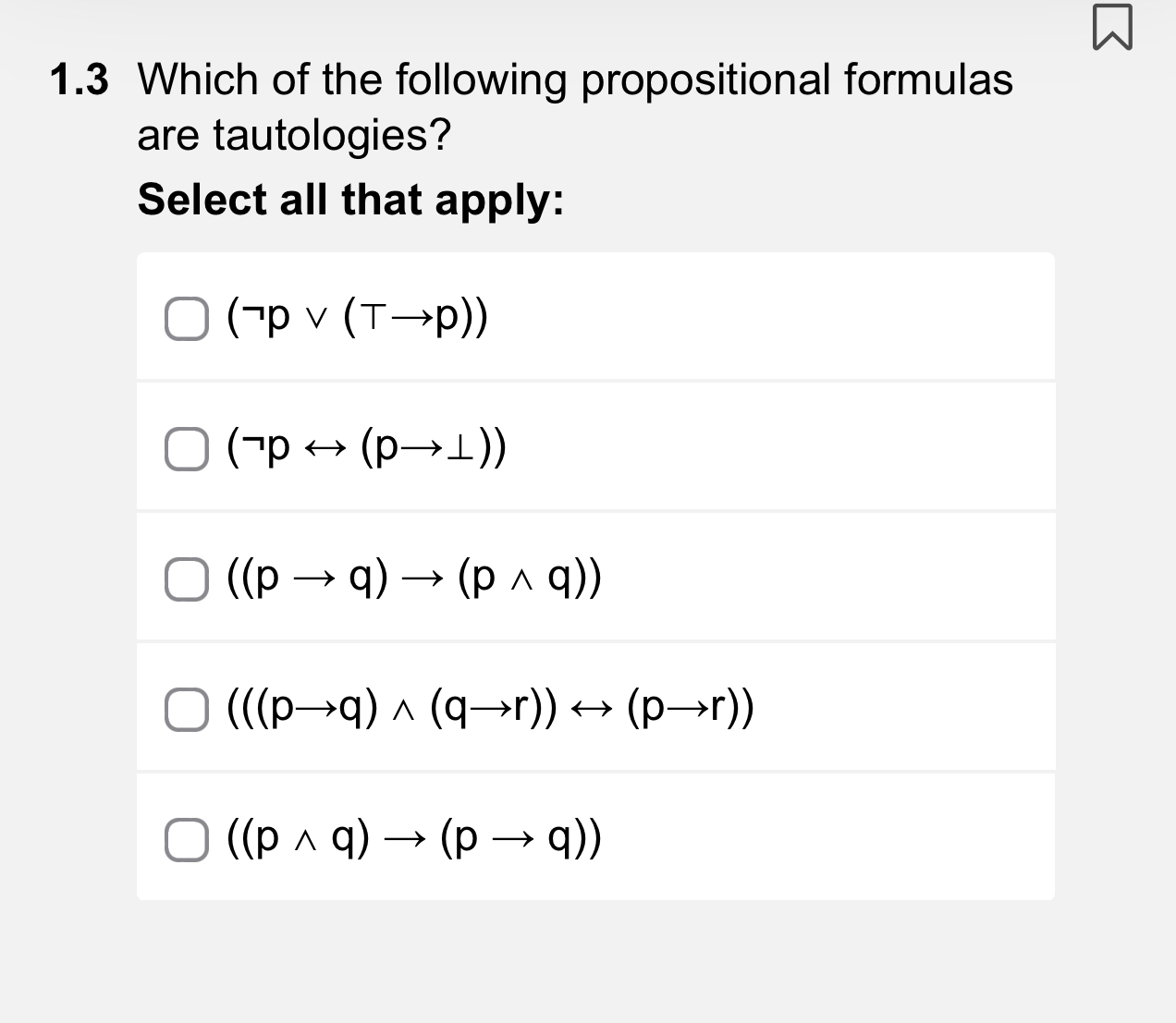
Task: Check the (¬p ∨ (⊤→p)) option
Action: (x=186, y=319)
